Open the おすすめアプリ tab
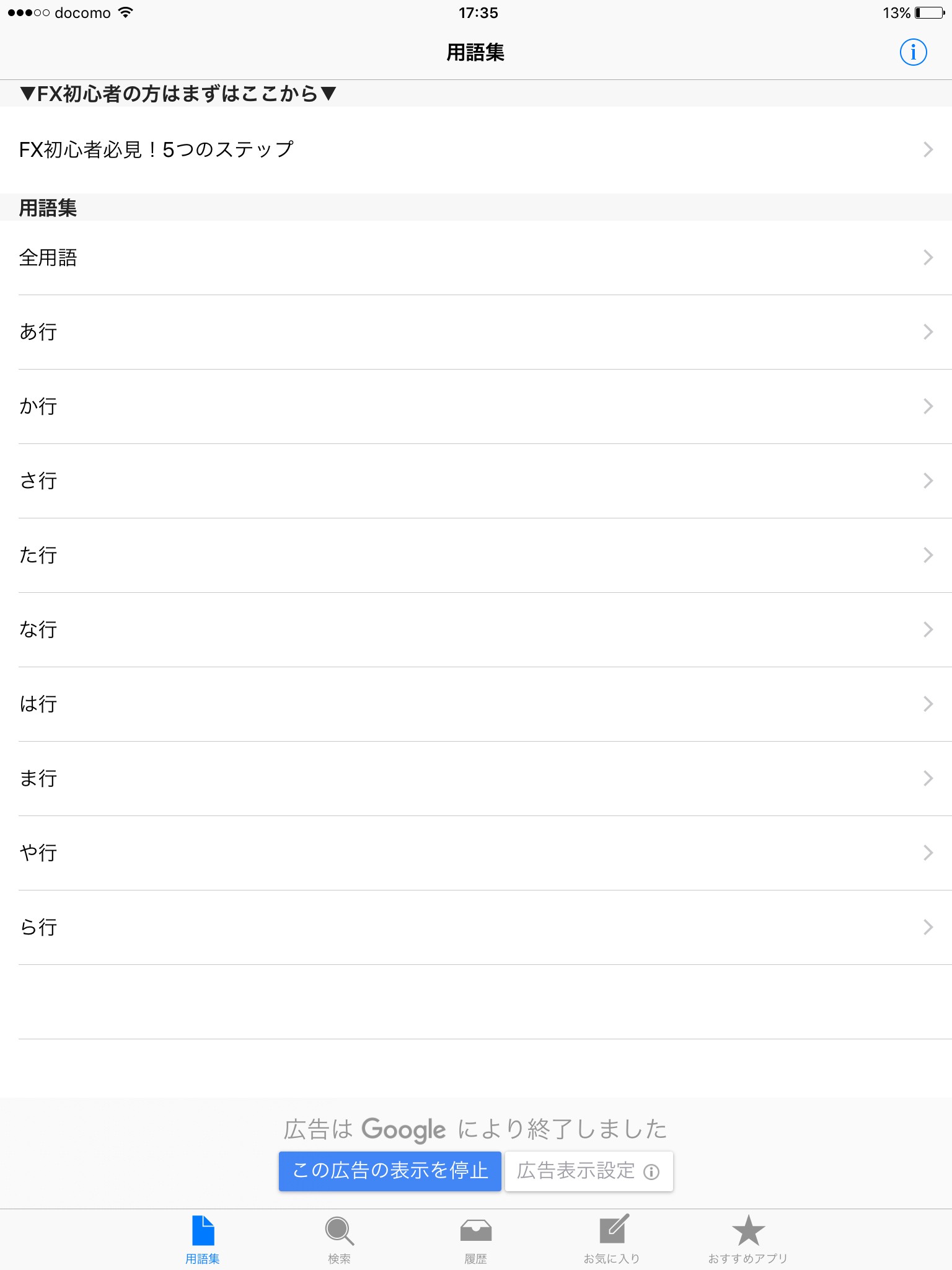Screen dimensions: 952x1270 click(x=748, y=1239)
